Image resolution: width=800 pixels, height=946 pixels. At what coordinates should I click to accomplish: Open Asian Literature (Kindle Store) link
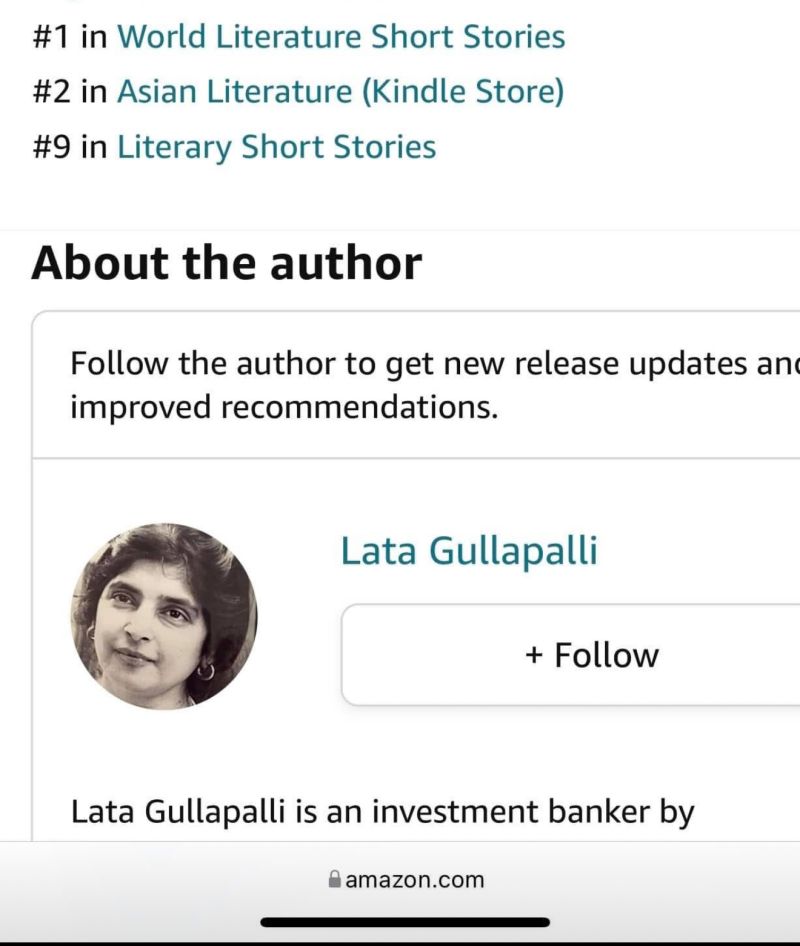click(340, 92)
